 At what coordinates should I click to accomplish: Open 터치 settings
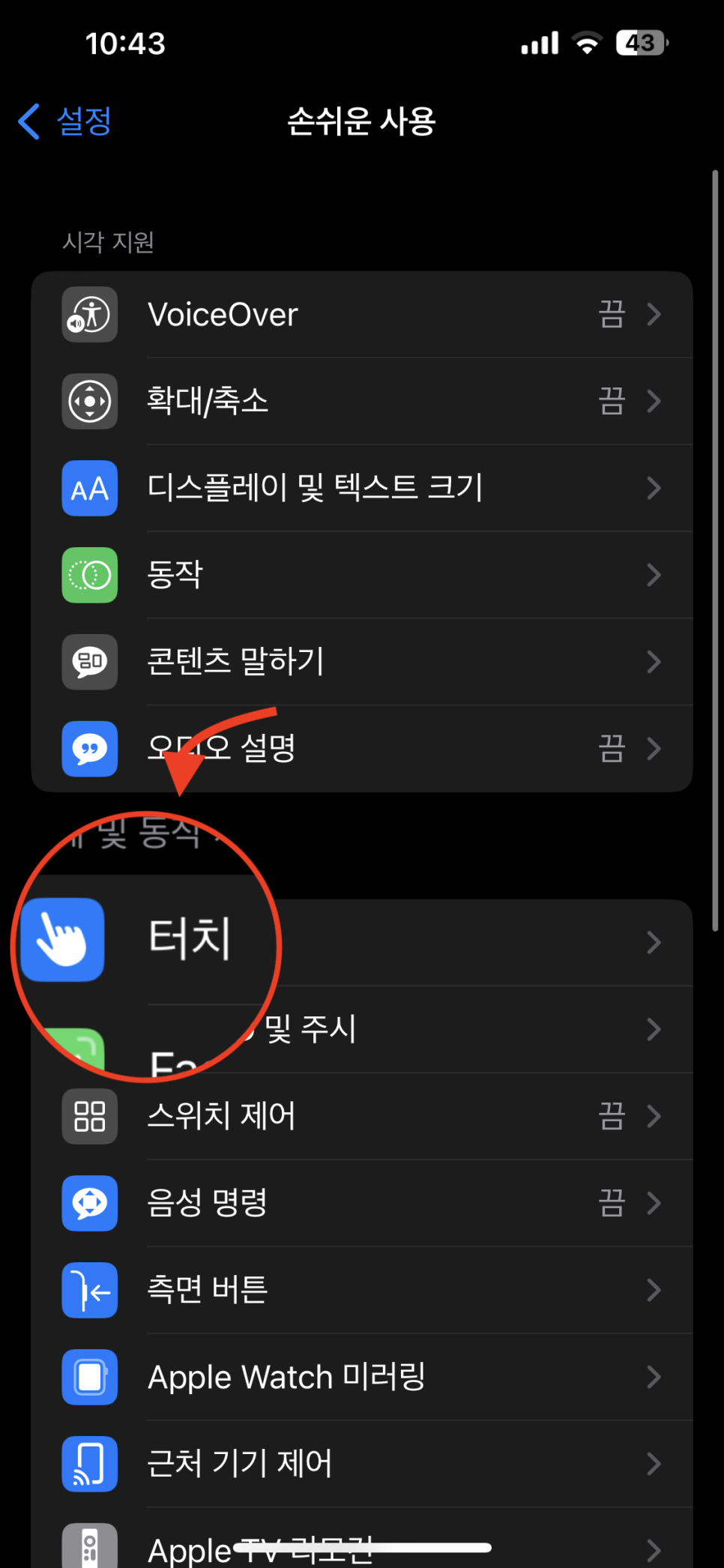pos(361,942)
